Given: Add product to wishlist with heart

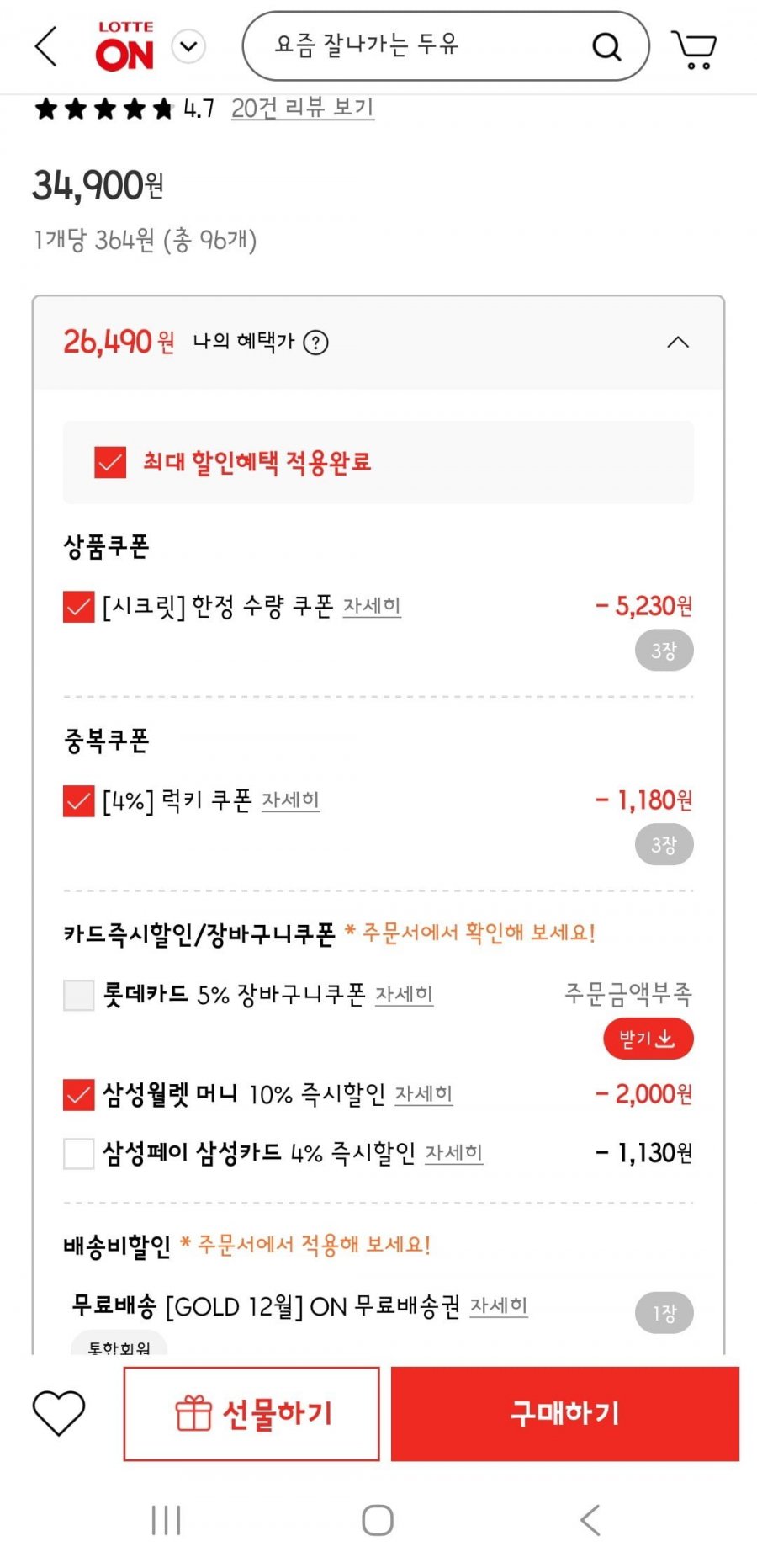Looking at the screenshot, I should click(59, 1413).
